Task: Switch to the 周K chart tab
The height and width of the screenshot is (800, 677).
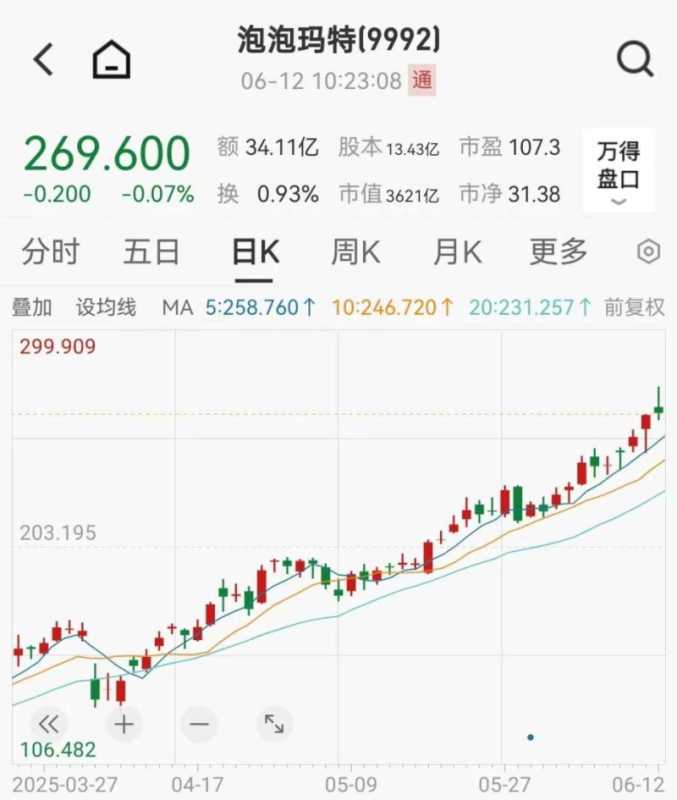Action: coord(355,252)
